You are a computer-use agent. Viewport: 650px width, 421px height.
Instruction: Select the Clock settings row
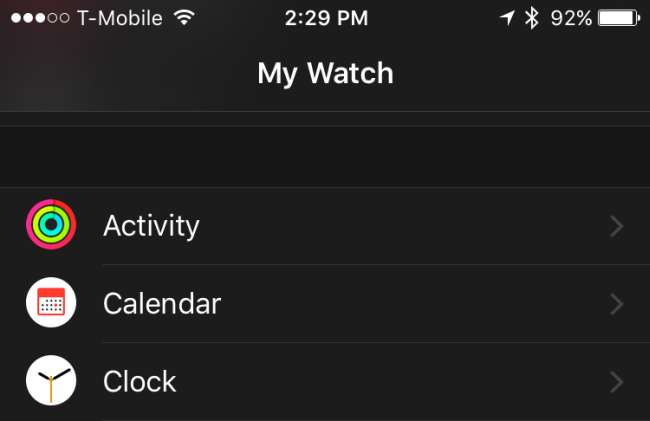pyautogui.click(x=325, y=382)
